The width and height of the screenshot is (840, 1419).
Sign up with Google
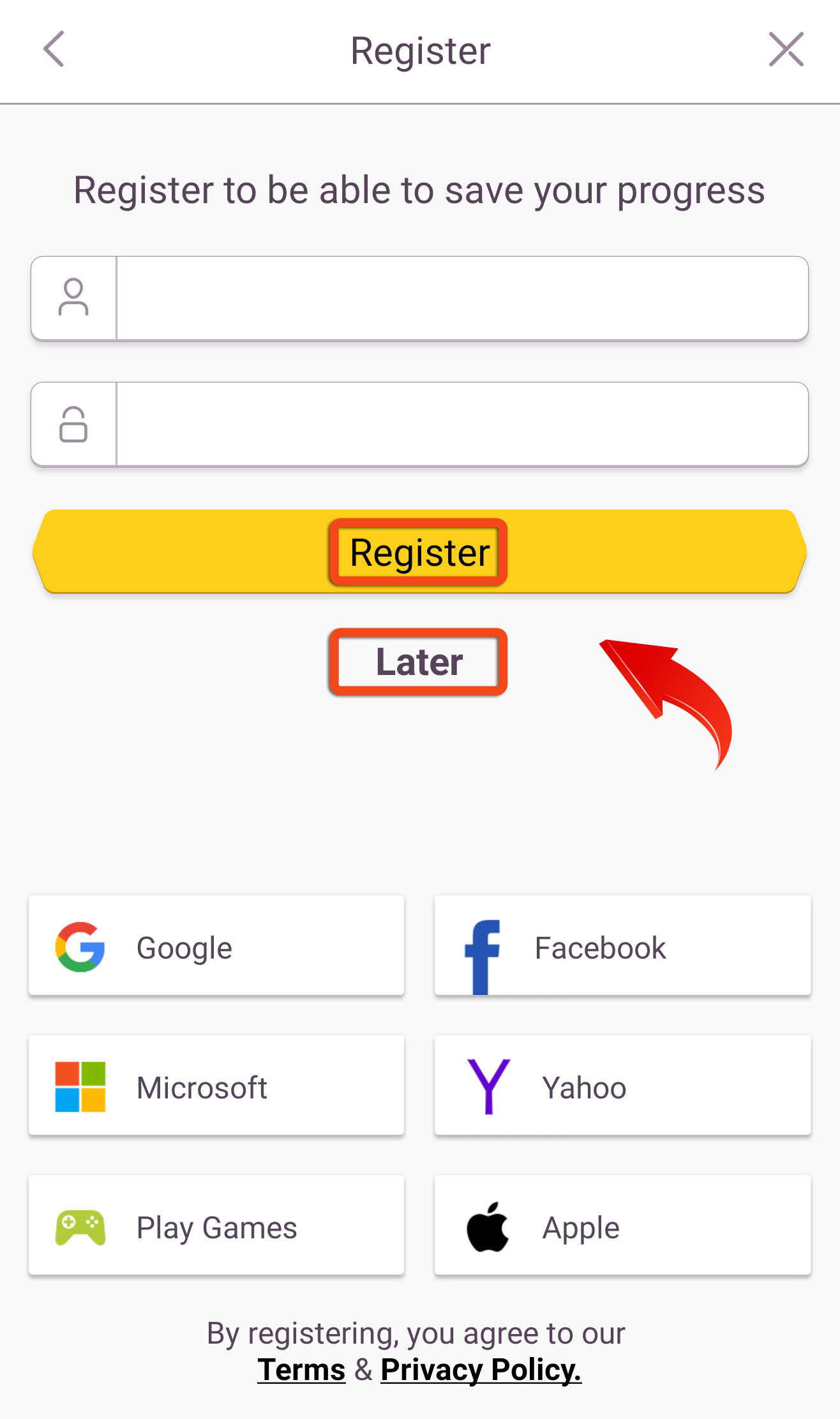216,946
